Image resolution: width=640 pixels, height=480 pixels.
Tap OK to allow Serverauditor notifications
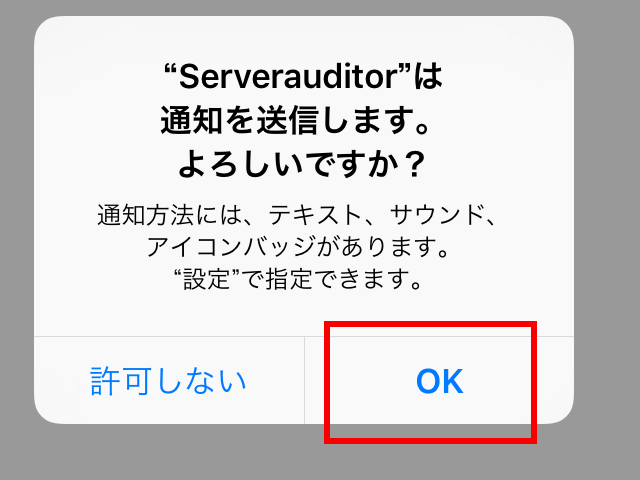point(439,380)
